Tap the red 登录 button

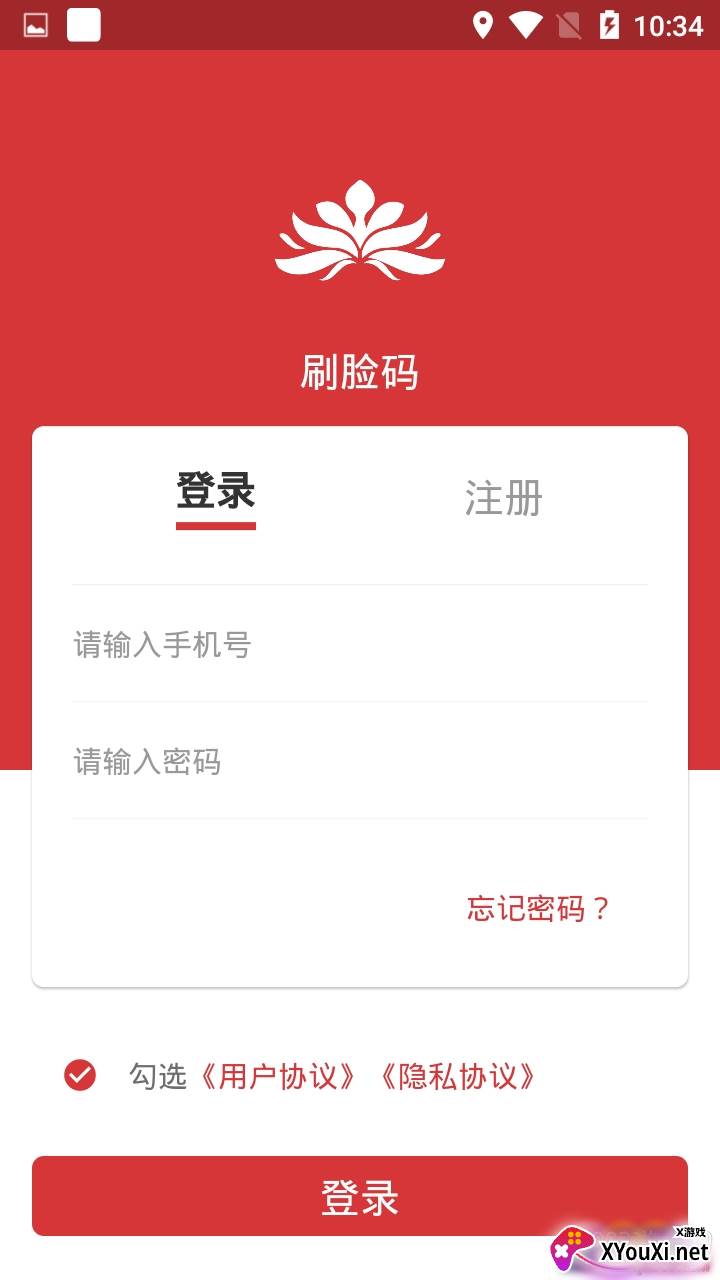[x=360, y=1196]
